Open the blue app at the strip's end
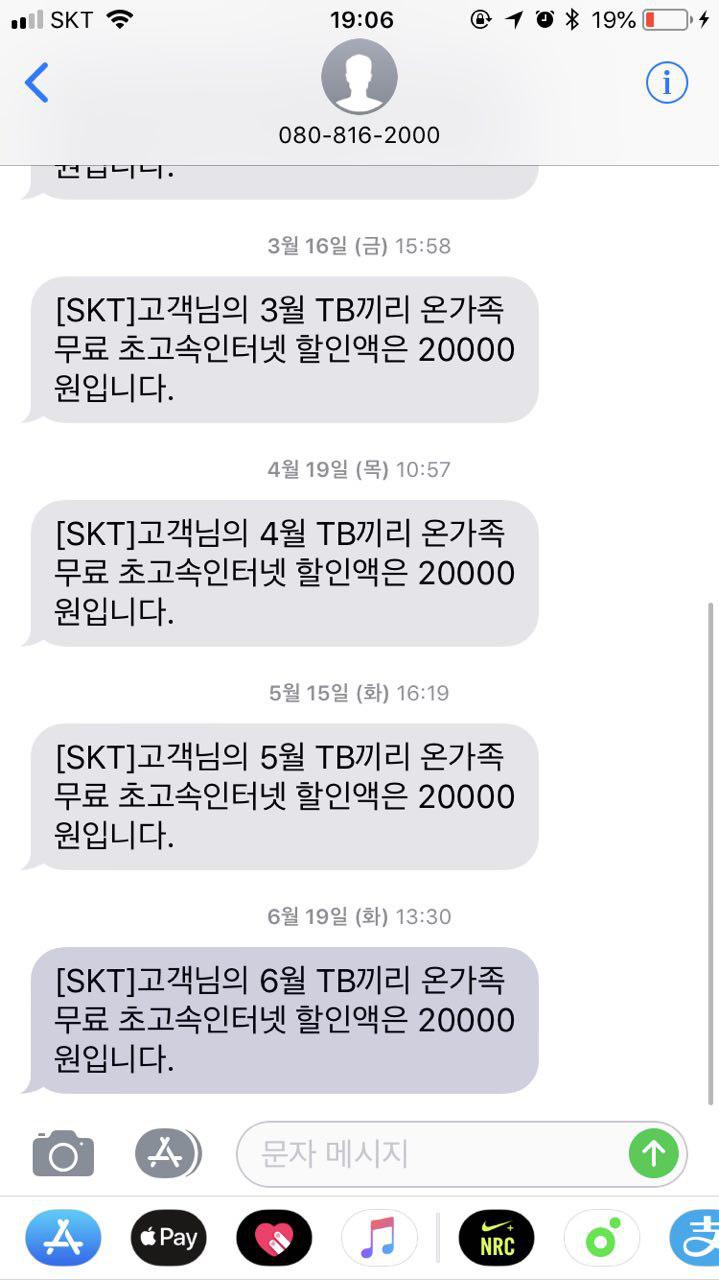719x1280 pixels. click(x=696, y=1238)
